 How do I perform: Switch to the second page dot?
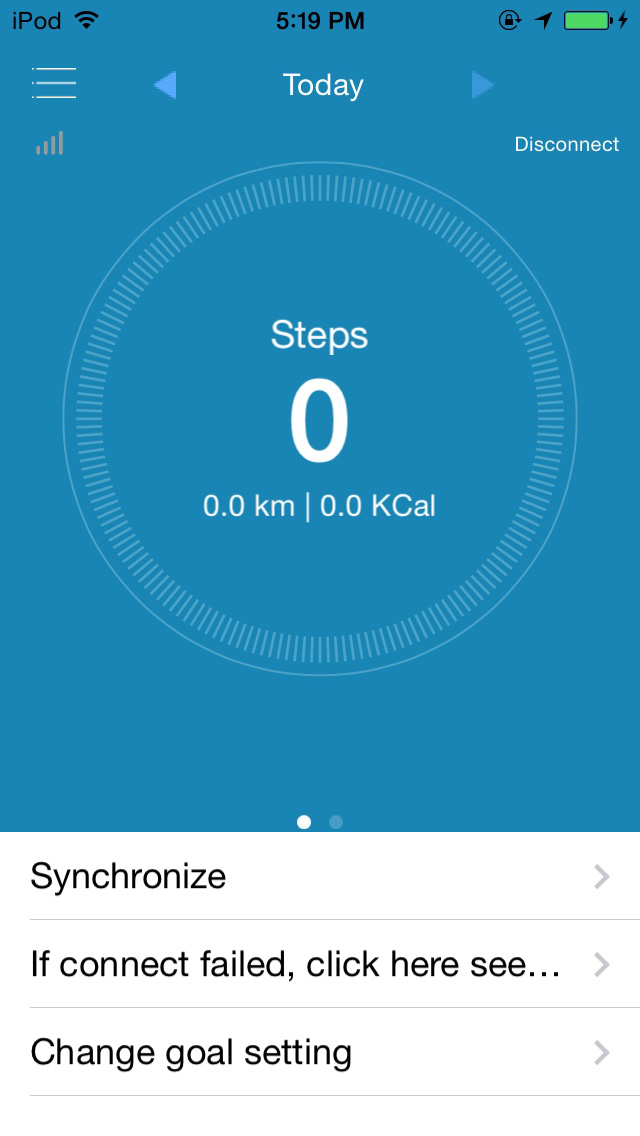coord(336,822)
